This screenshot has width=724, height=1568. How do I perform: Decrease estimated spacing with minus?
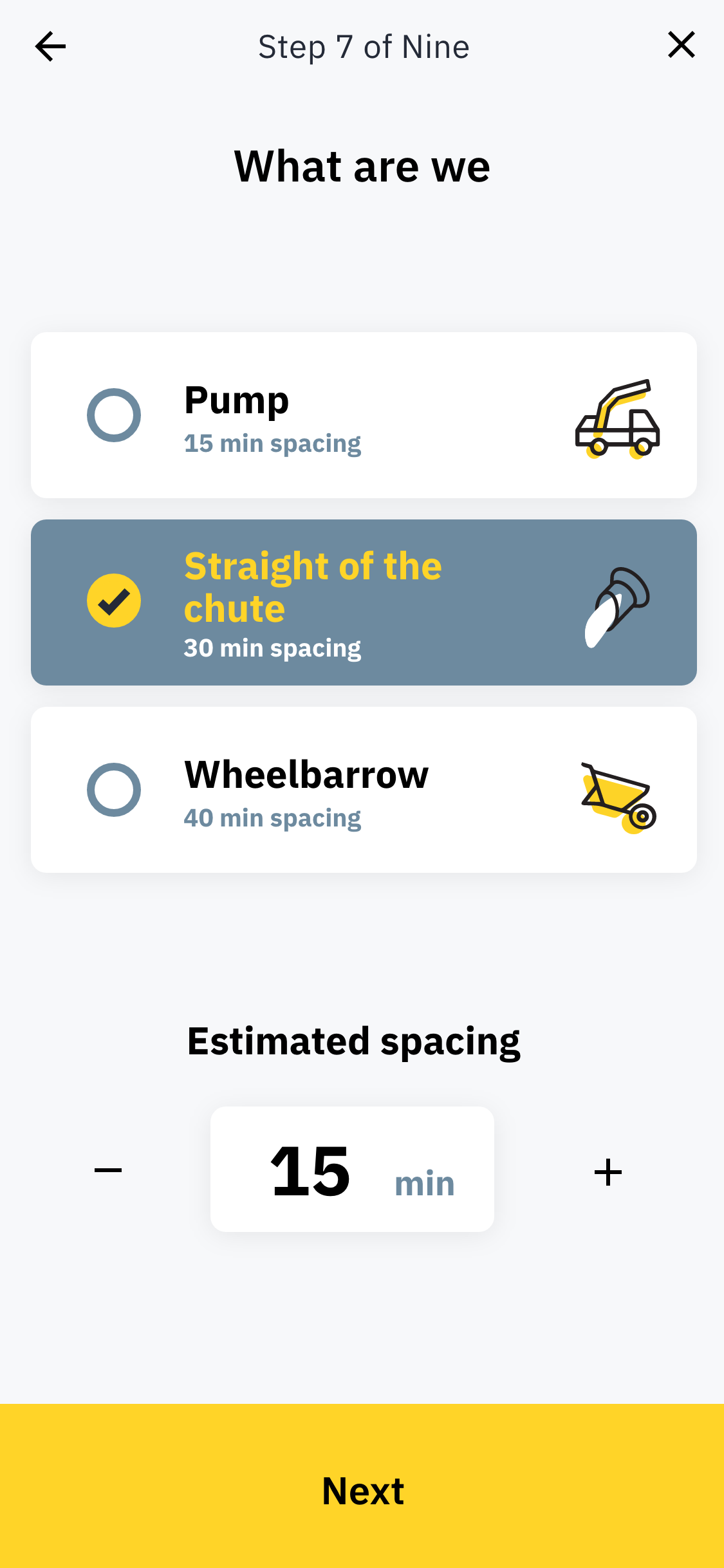[x=108, y=1170]
